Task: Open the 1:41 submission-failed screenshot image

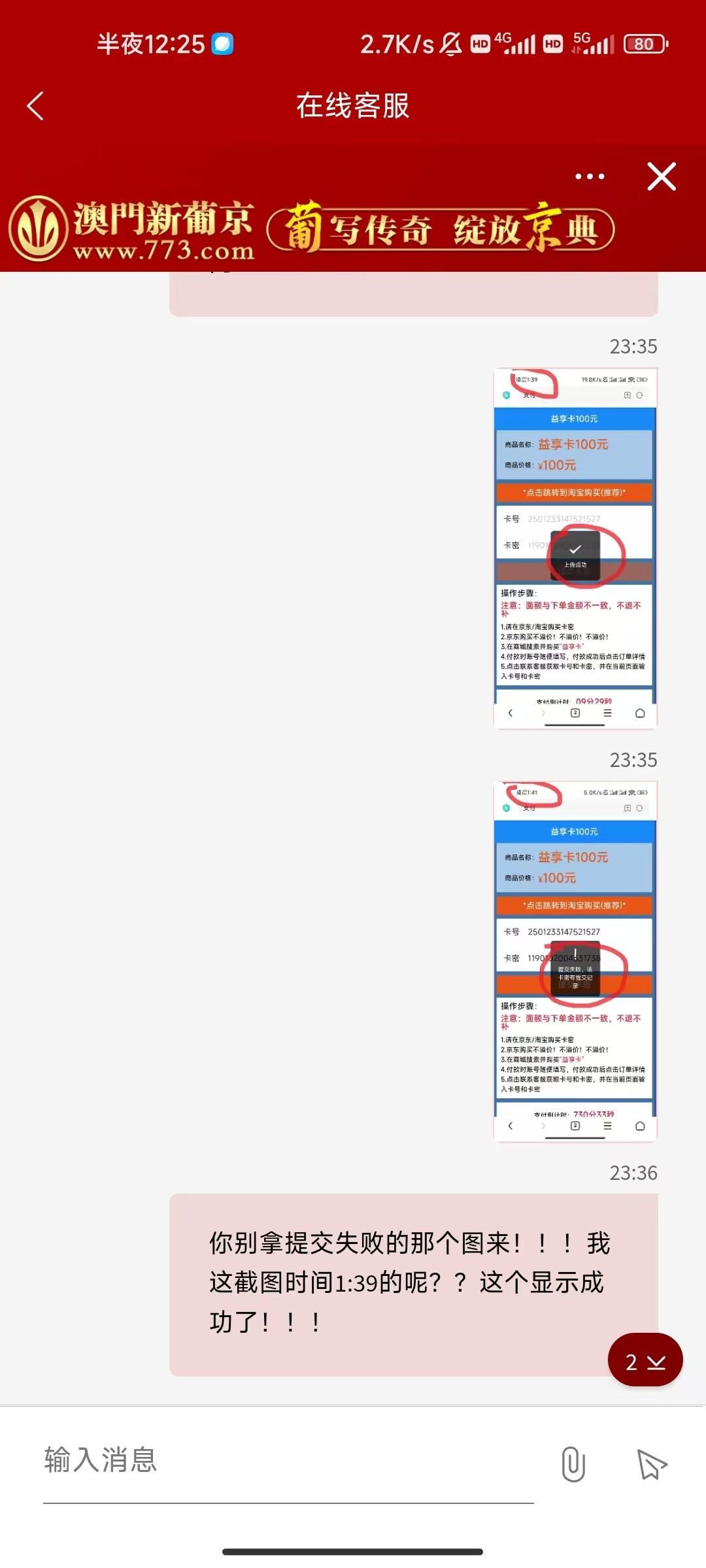Action: (575, 961)
